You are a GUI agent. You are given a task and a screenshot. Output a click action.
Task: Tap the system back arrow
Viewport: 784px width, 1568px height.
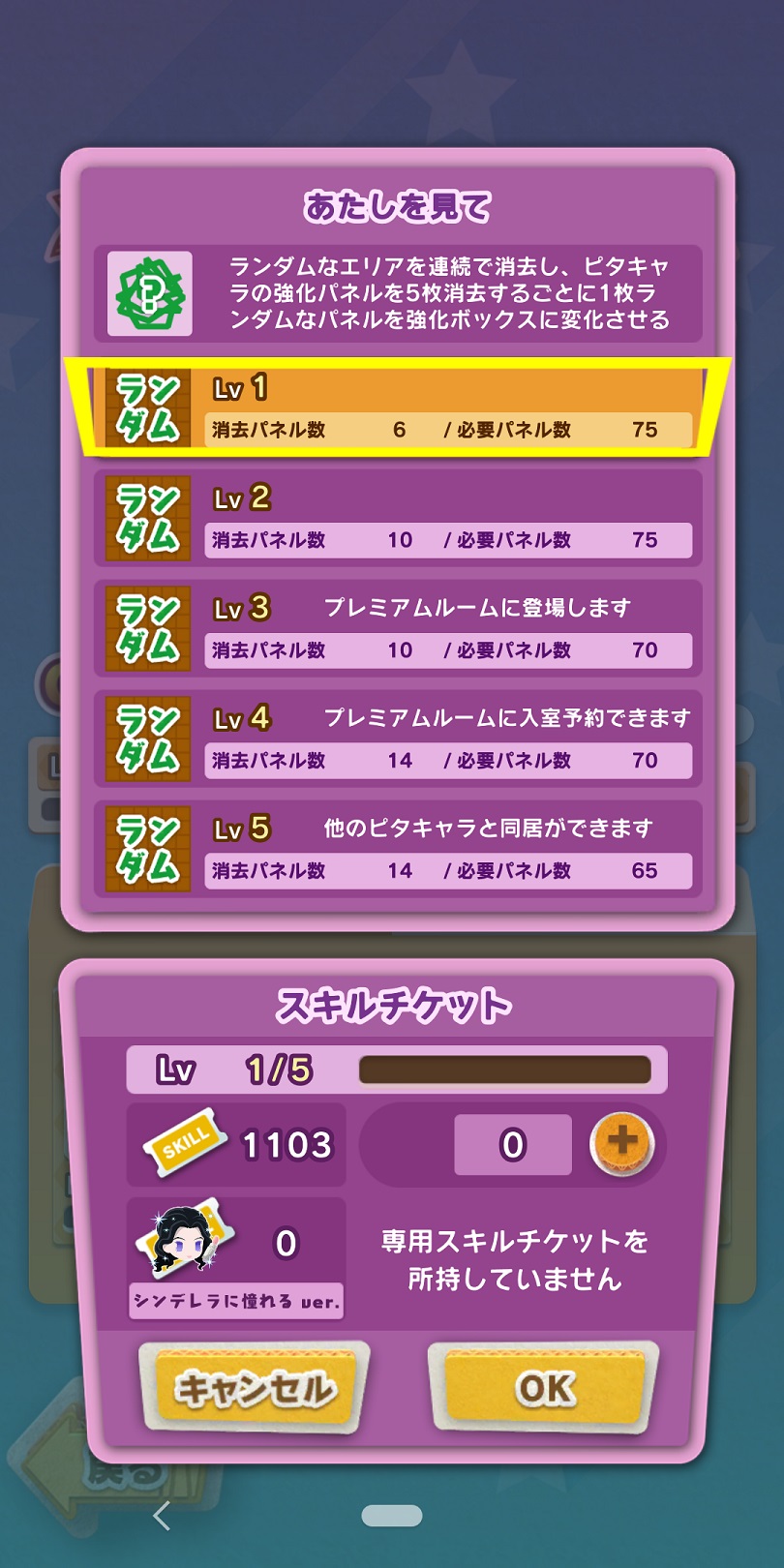tap(163, 1516)
